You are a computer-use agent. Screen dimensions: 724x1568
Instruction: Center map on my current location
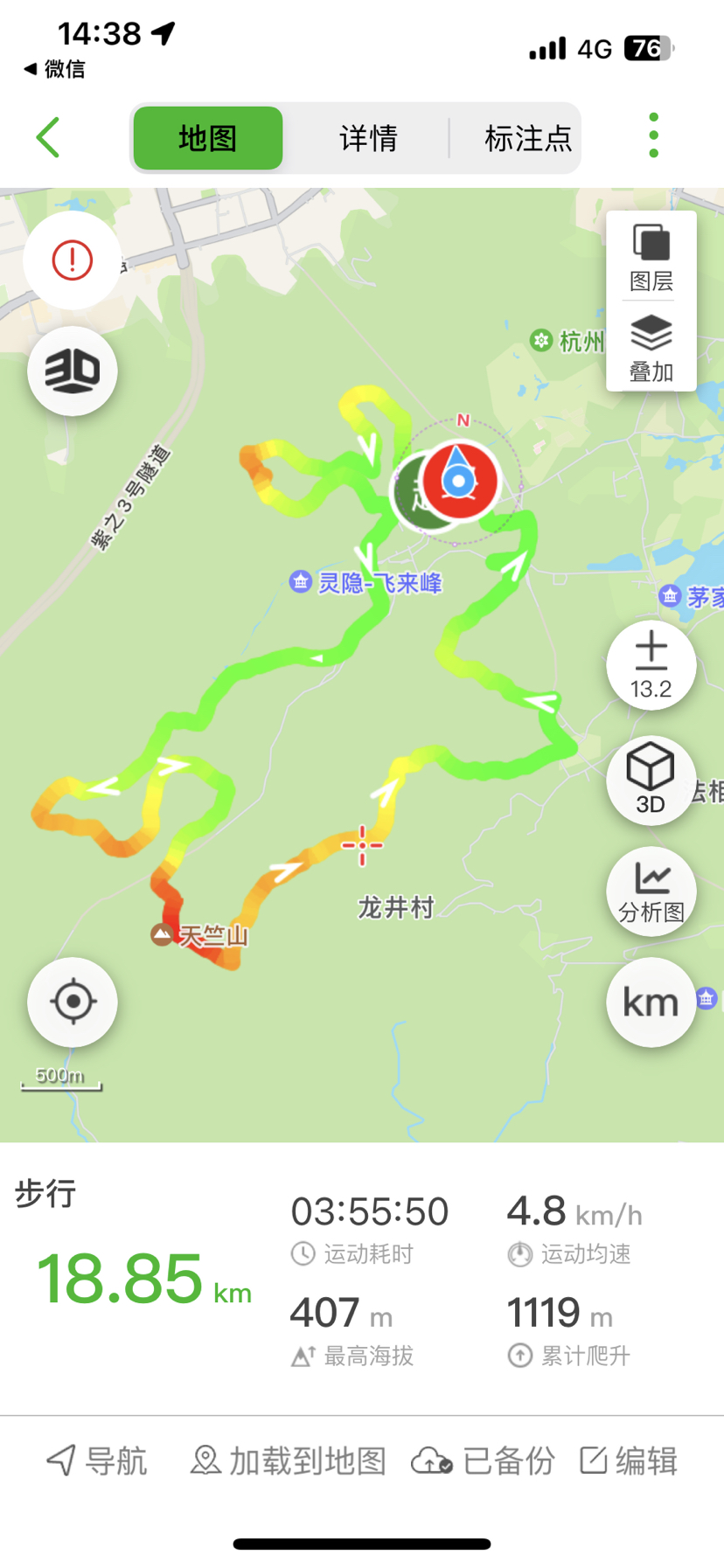pos(73,1002)
